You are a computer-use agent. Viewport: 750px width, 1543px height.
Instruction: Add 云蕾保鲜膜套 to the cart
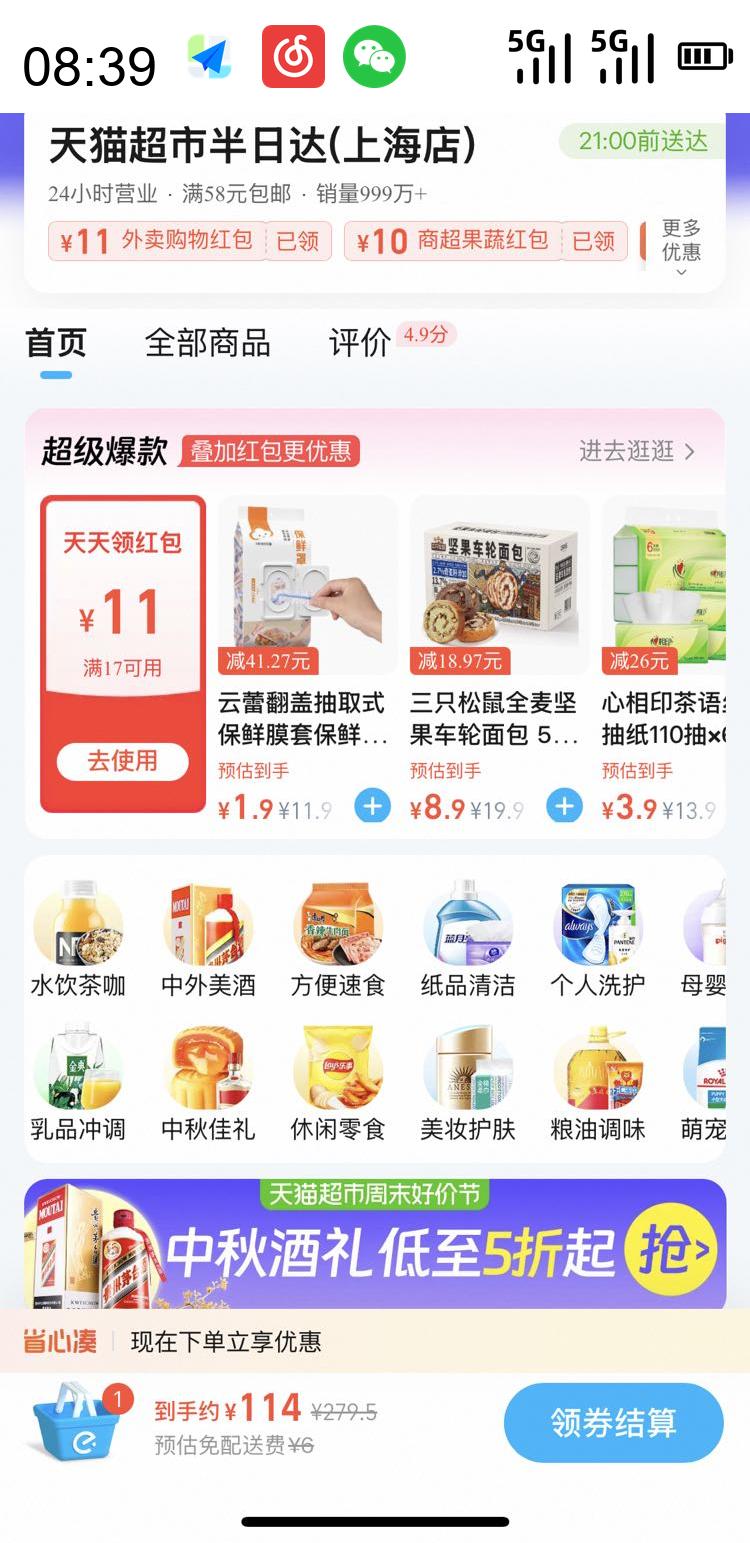(373, 805)
